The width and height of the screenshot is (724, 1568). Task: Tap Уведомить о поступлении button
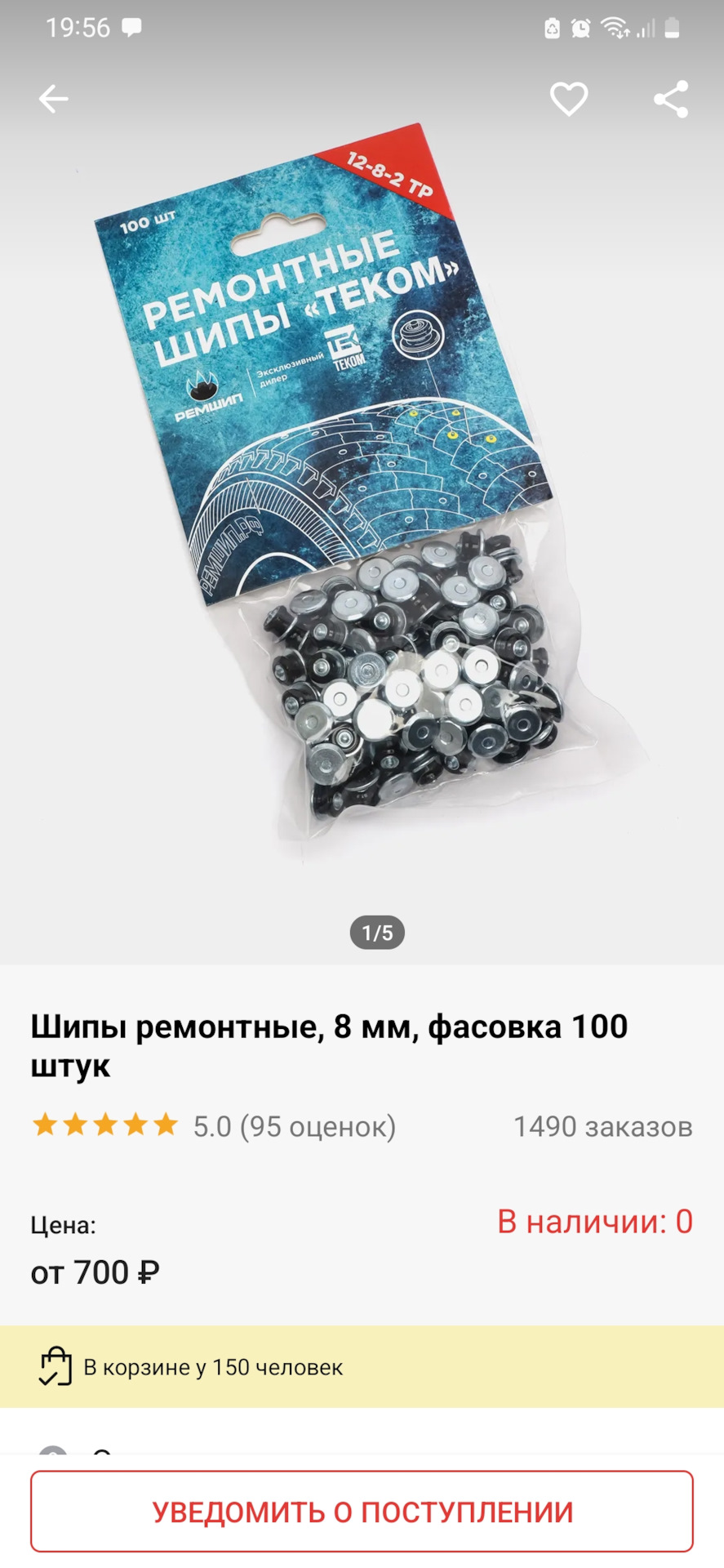362,1512
